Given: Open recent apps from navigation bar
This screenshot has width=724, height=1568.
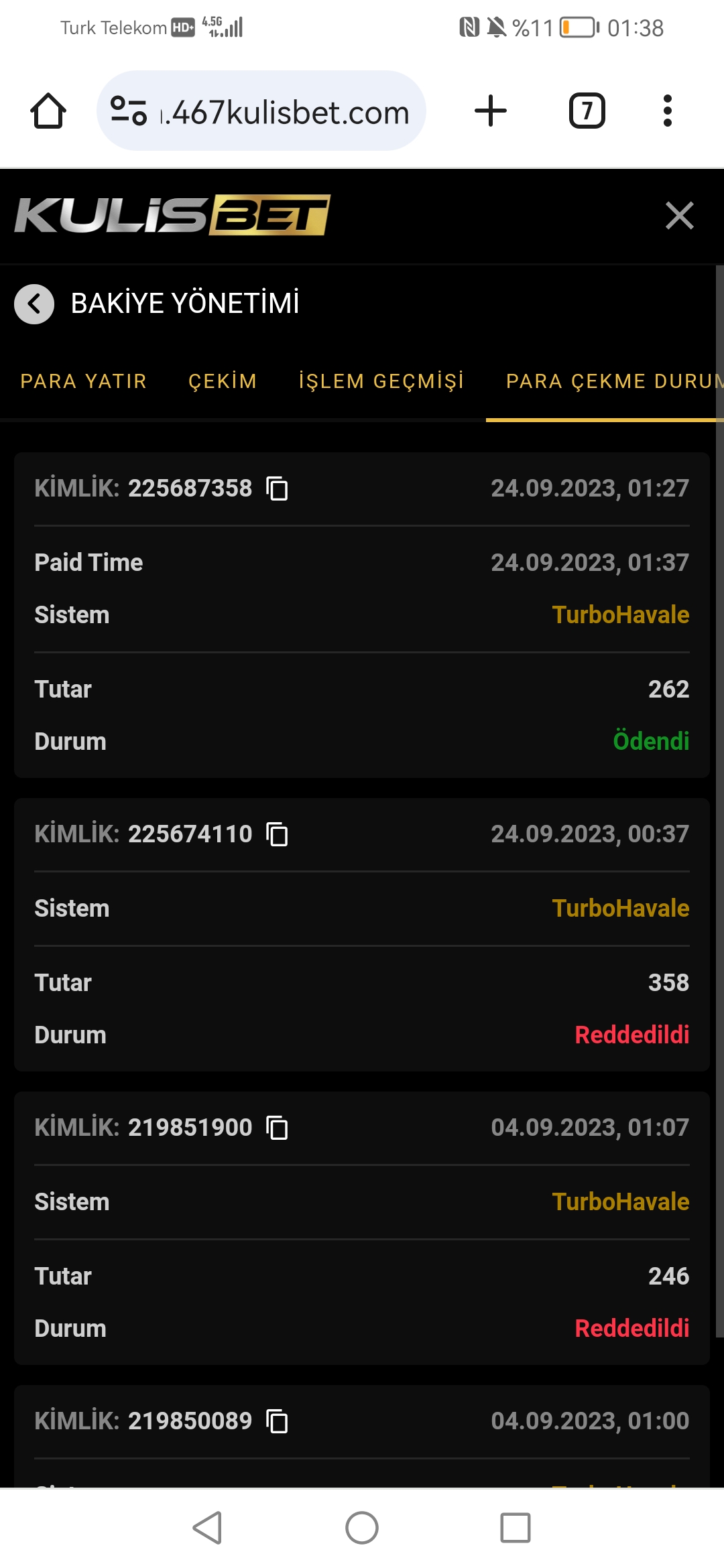Looking at the screenshot, I should pos(516,1528).
